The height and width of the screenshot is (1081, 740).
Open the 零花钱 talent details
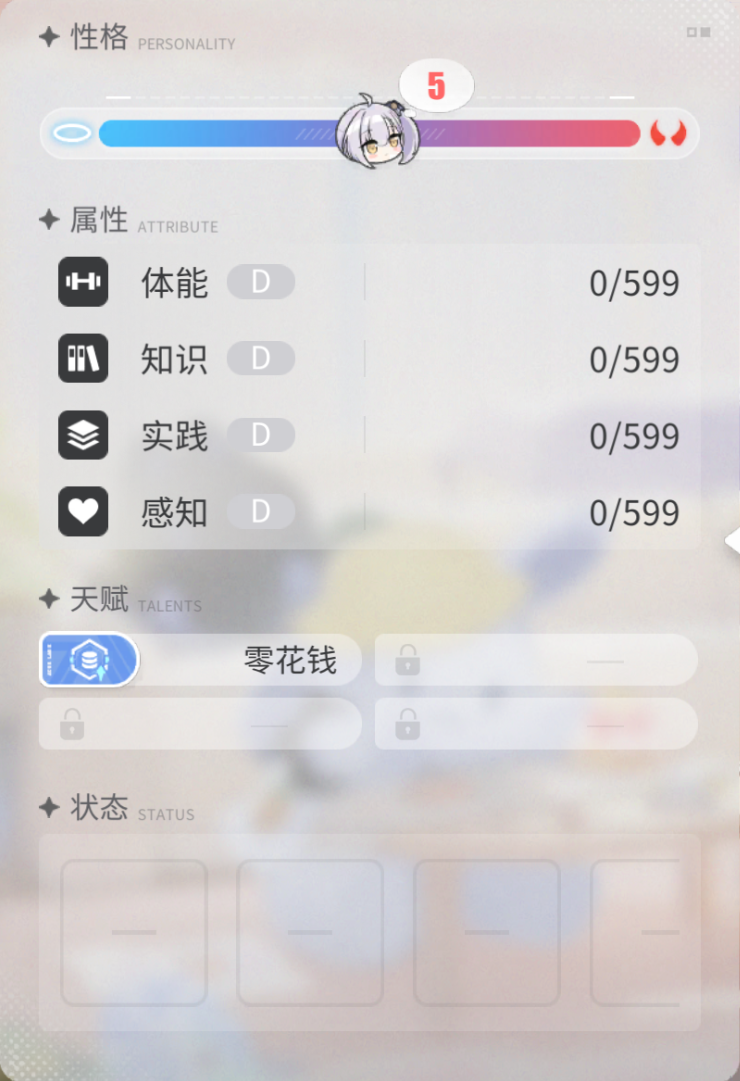click(200, 660)
